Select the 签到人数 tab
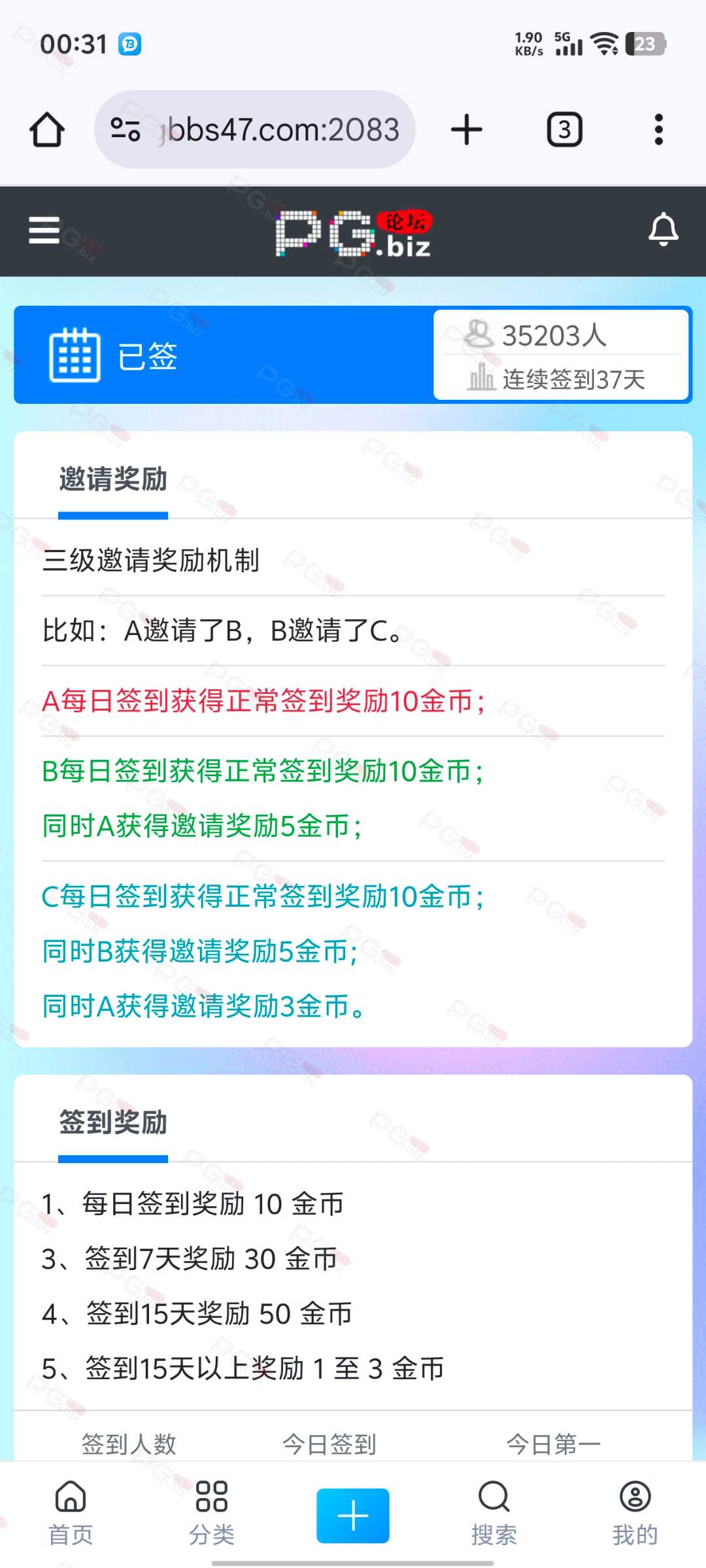 [x=129, y=1445]
